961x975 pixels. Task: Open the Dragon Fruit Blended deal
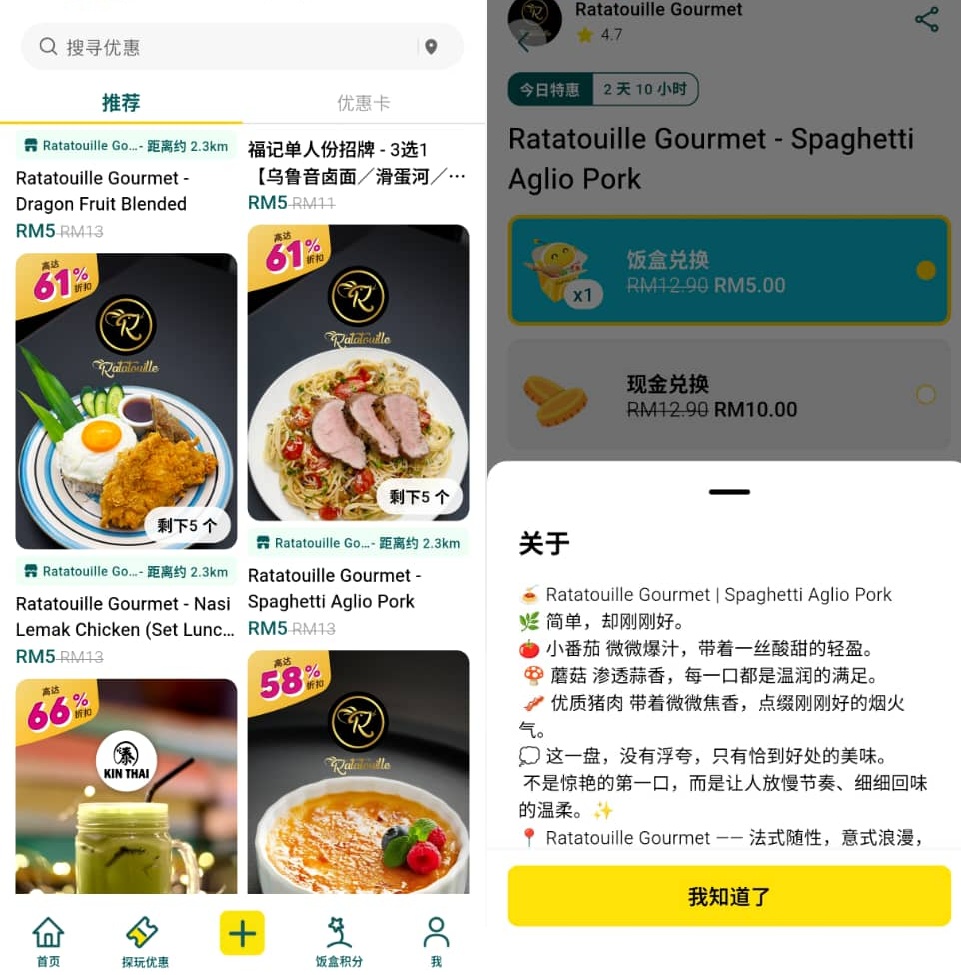[101, 191]
